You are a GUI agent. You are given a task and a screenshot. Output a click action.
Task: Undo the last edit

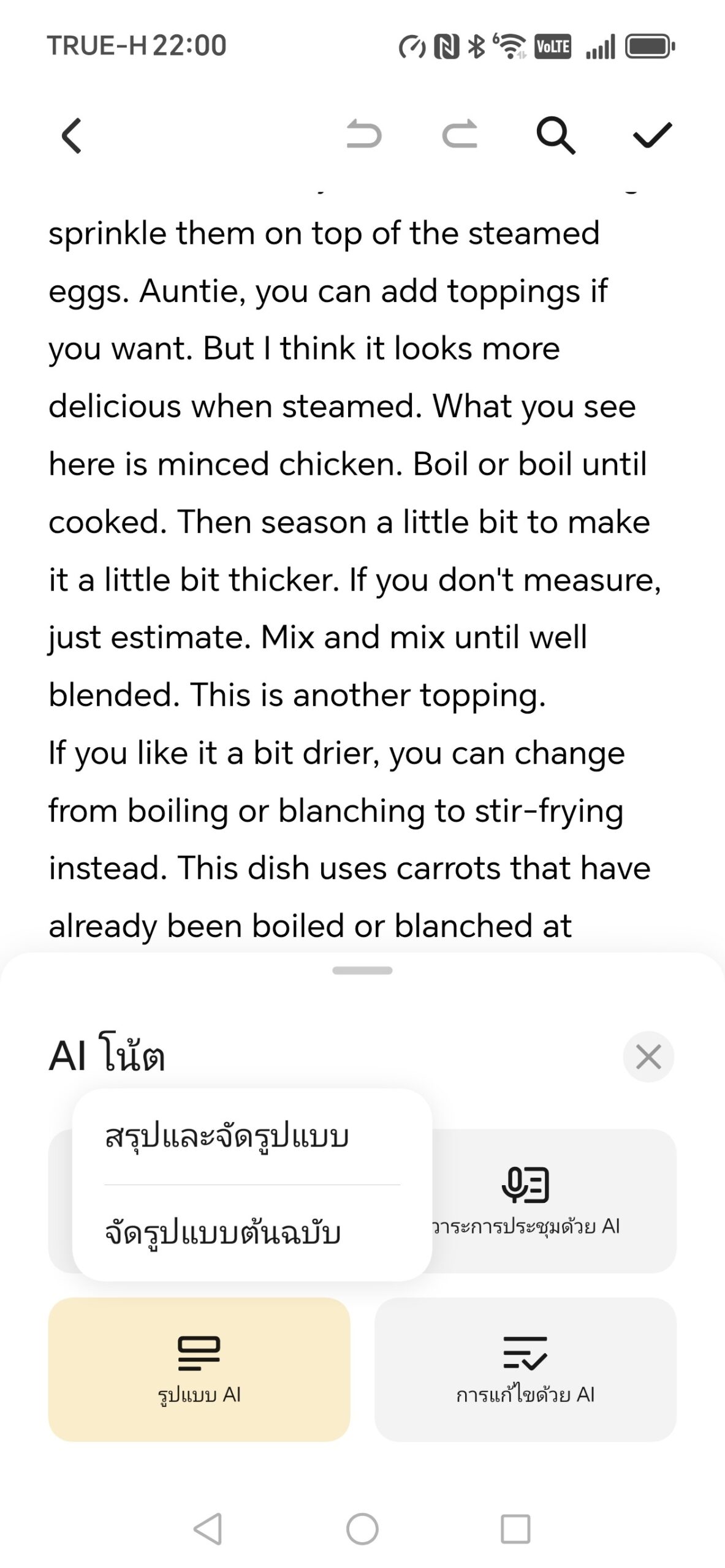(364, 135)
